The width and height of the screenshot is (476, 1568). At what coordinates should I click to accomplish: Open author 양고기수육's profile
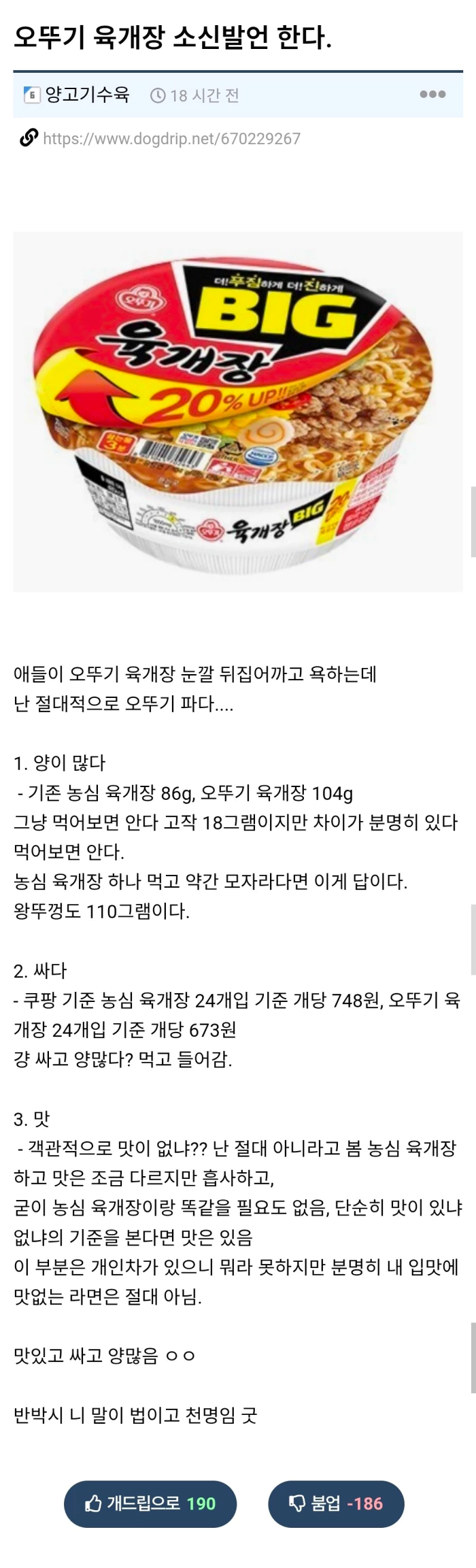point(86,95)
